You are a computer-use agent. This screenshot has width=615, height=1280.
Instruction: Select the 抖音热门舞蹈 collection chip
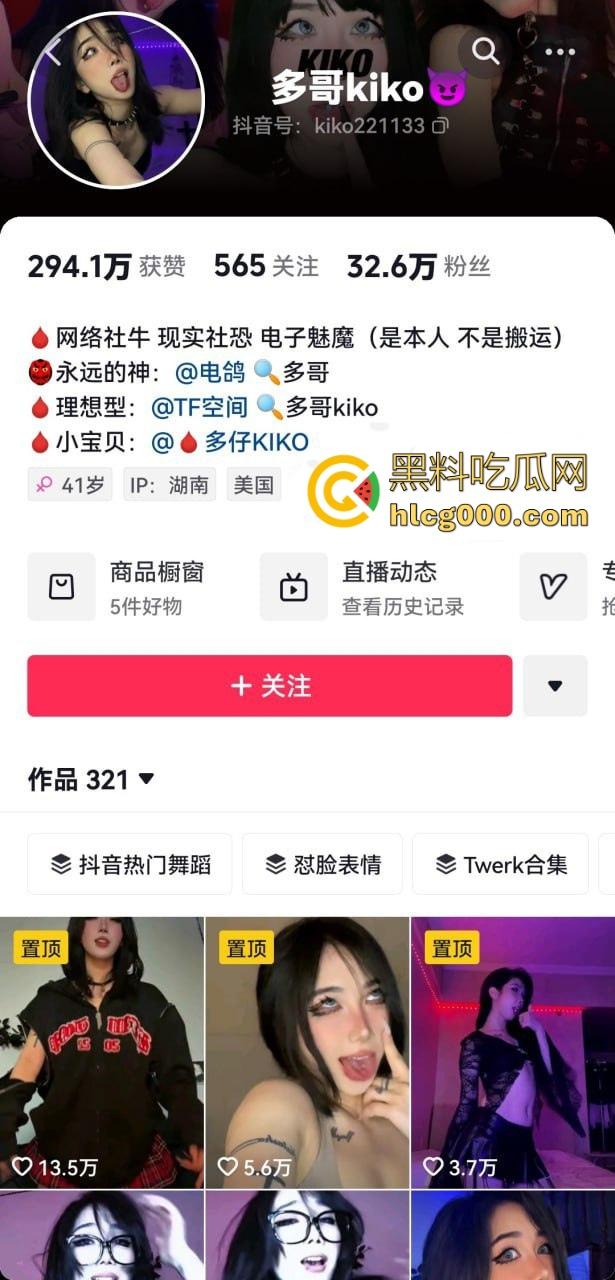(130, 864)
